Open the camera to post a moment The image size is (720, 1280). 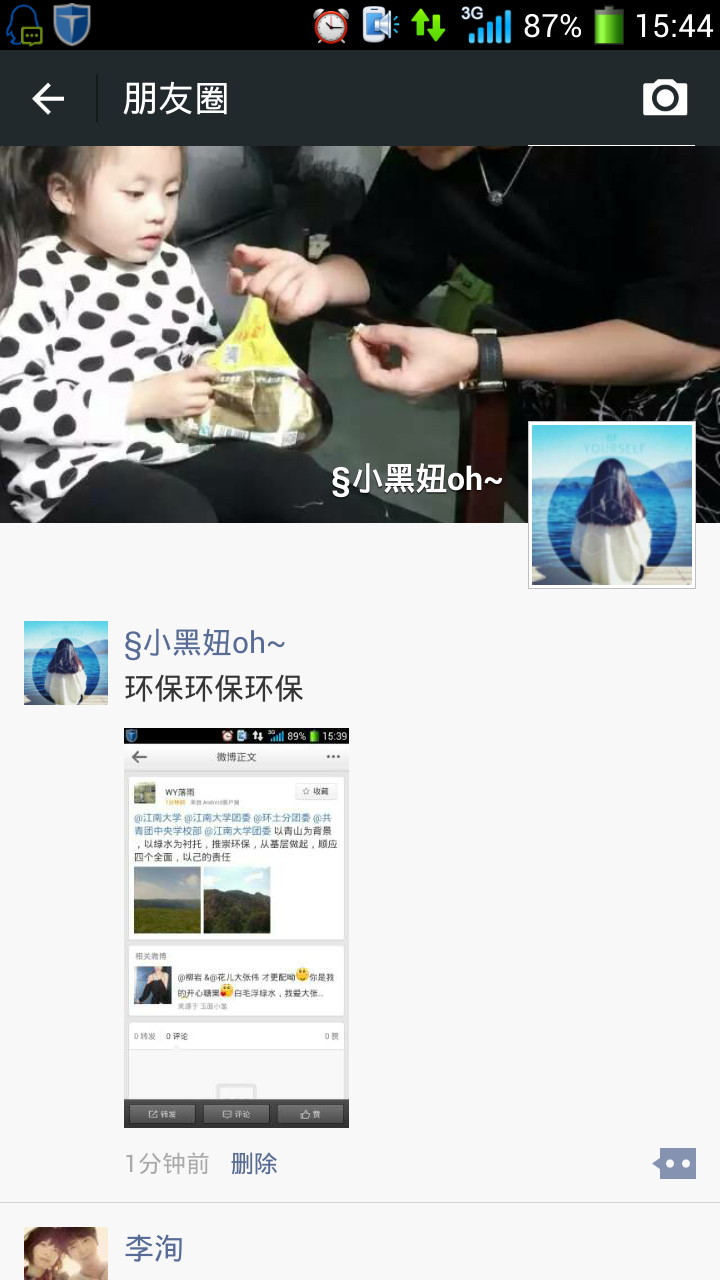[665, 98]
